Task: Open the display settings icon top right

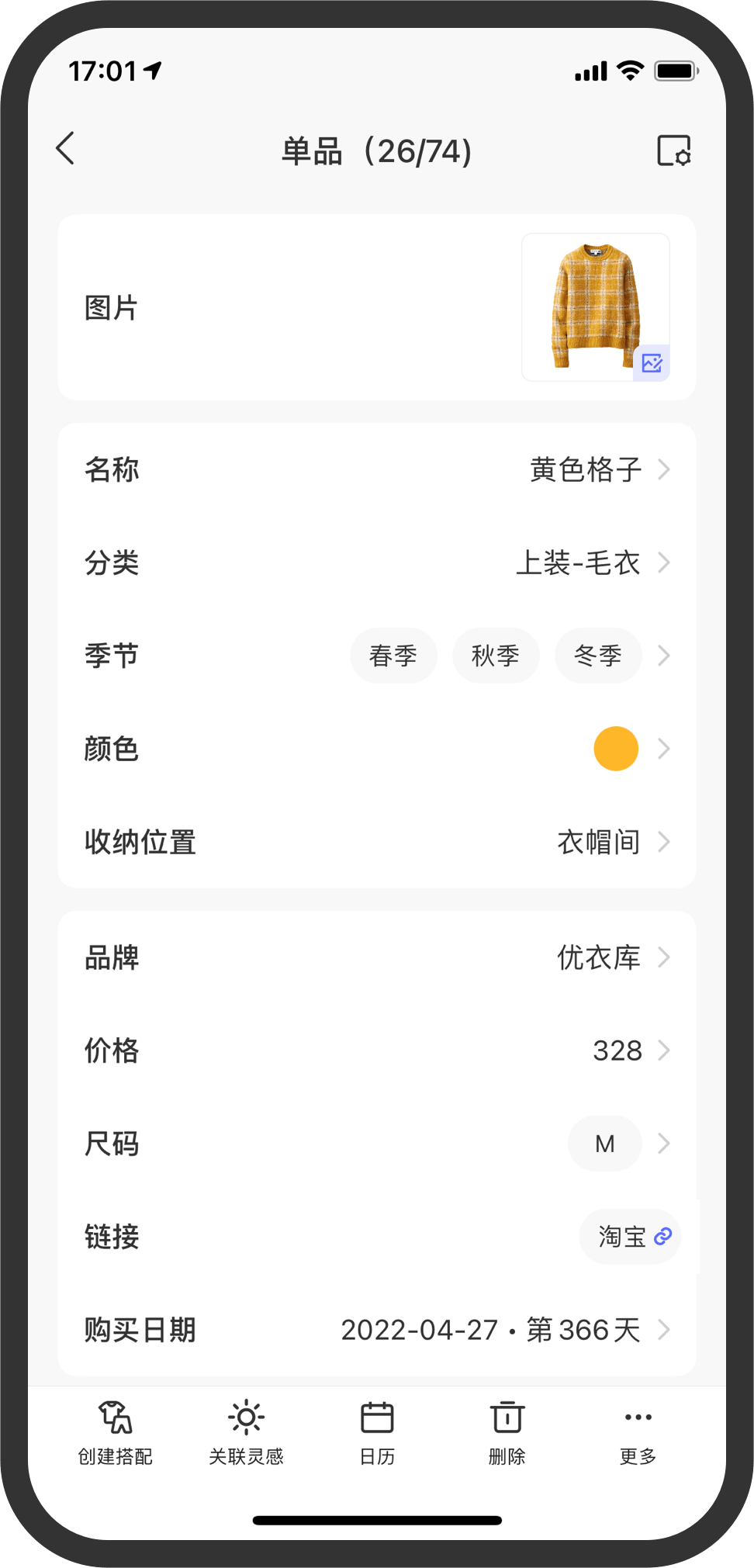Action: coord(673,150)
